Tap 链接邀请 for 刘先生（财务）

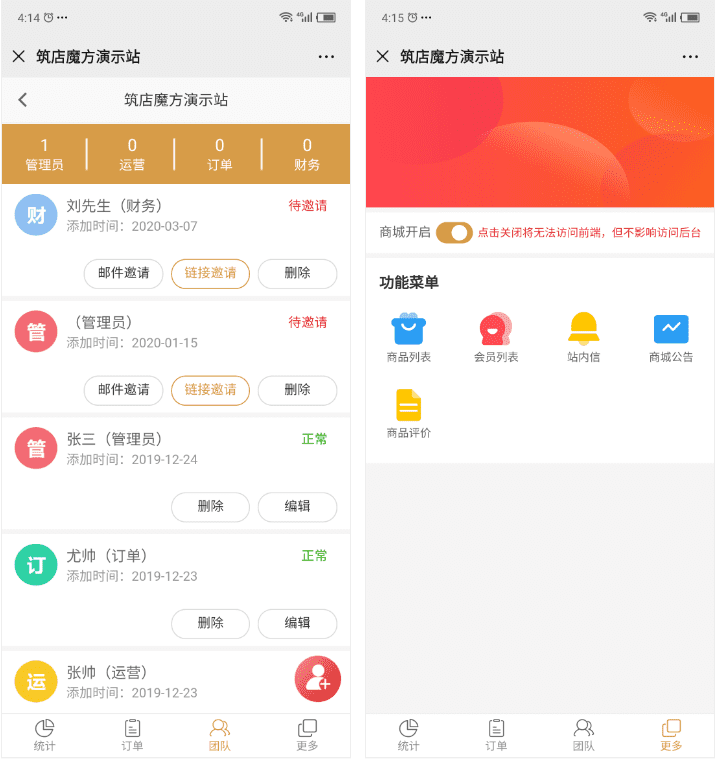(x=210, y=273)
